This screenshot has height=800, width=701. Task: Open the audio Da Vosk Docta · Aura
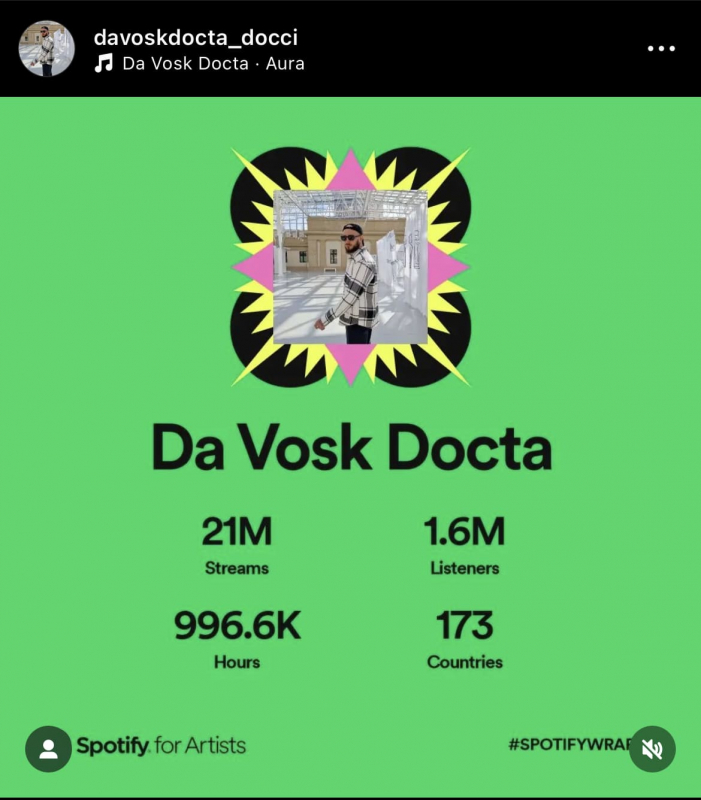213,64
